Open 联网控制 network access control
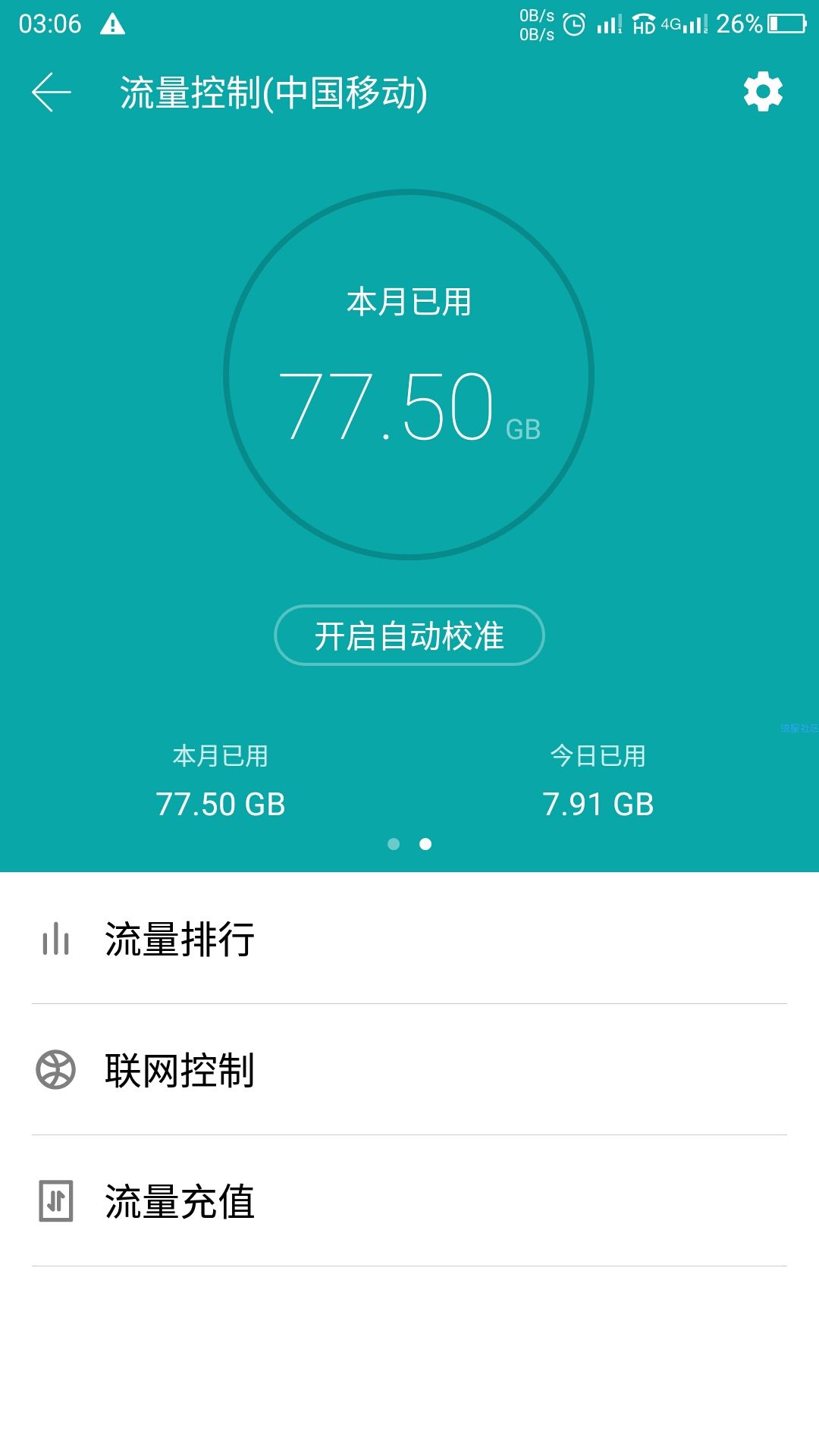This screenshot has height=1456, width=819. (x=409, y=1070)
